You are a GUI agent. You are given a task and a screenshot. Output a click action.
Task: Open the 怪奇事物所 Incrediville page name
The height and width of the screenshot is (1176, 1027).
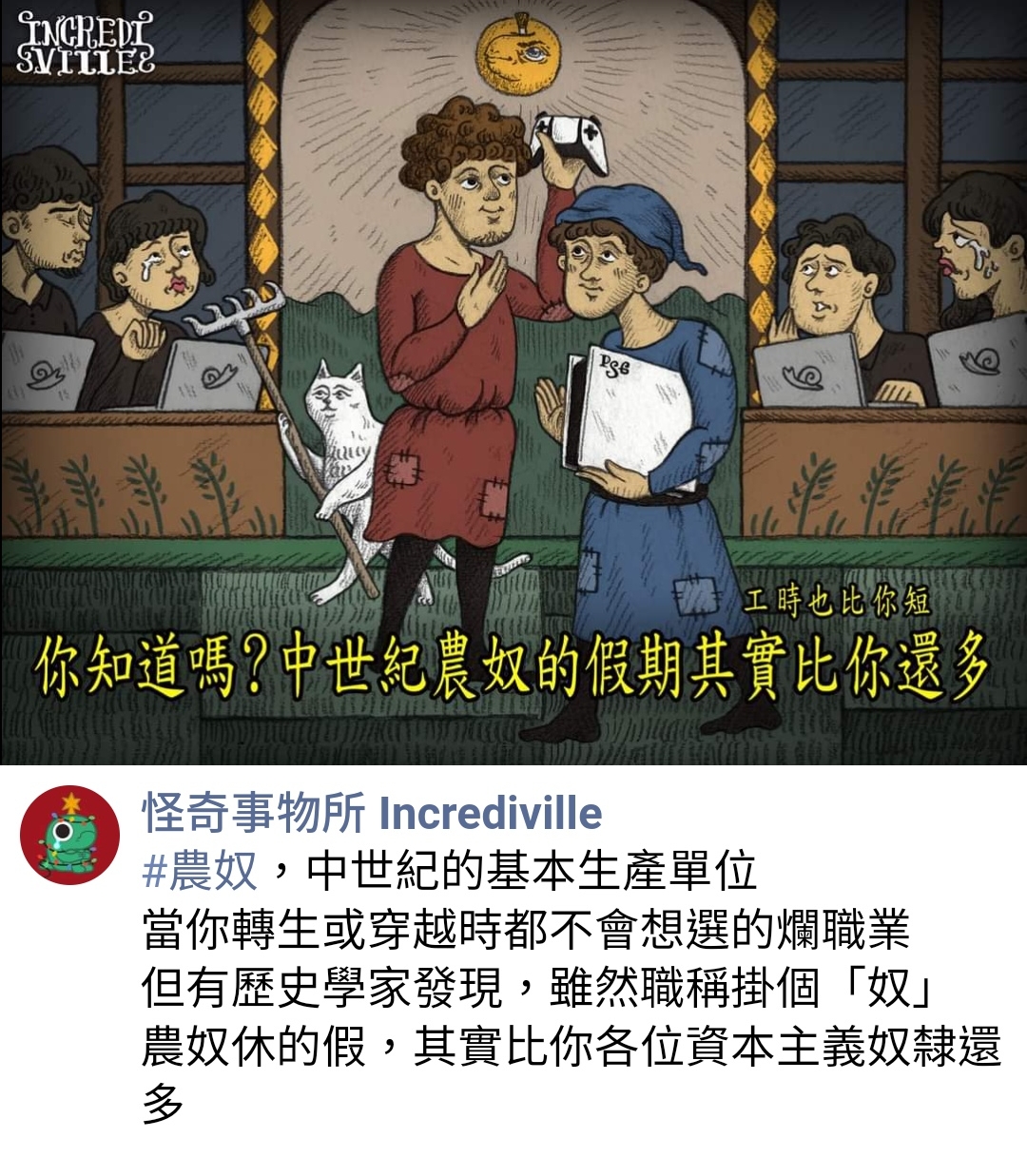[372, 814]
